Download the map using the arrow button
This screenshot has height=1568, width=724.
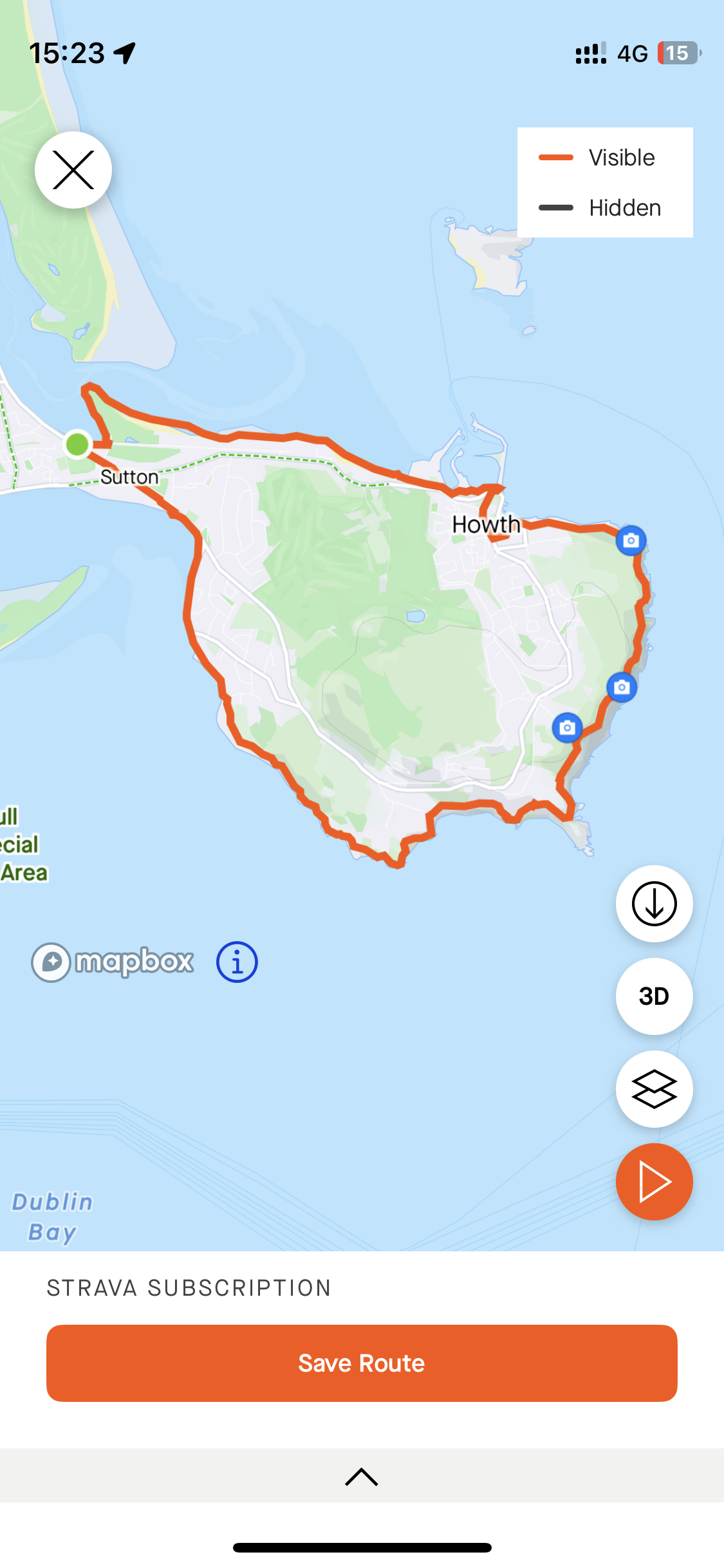pos(654,904)
